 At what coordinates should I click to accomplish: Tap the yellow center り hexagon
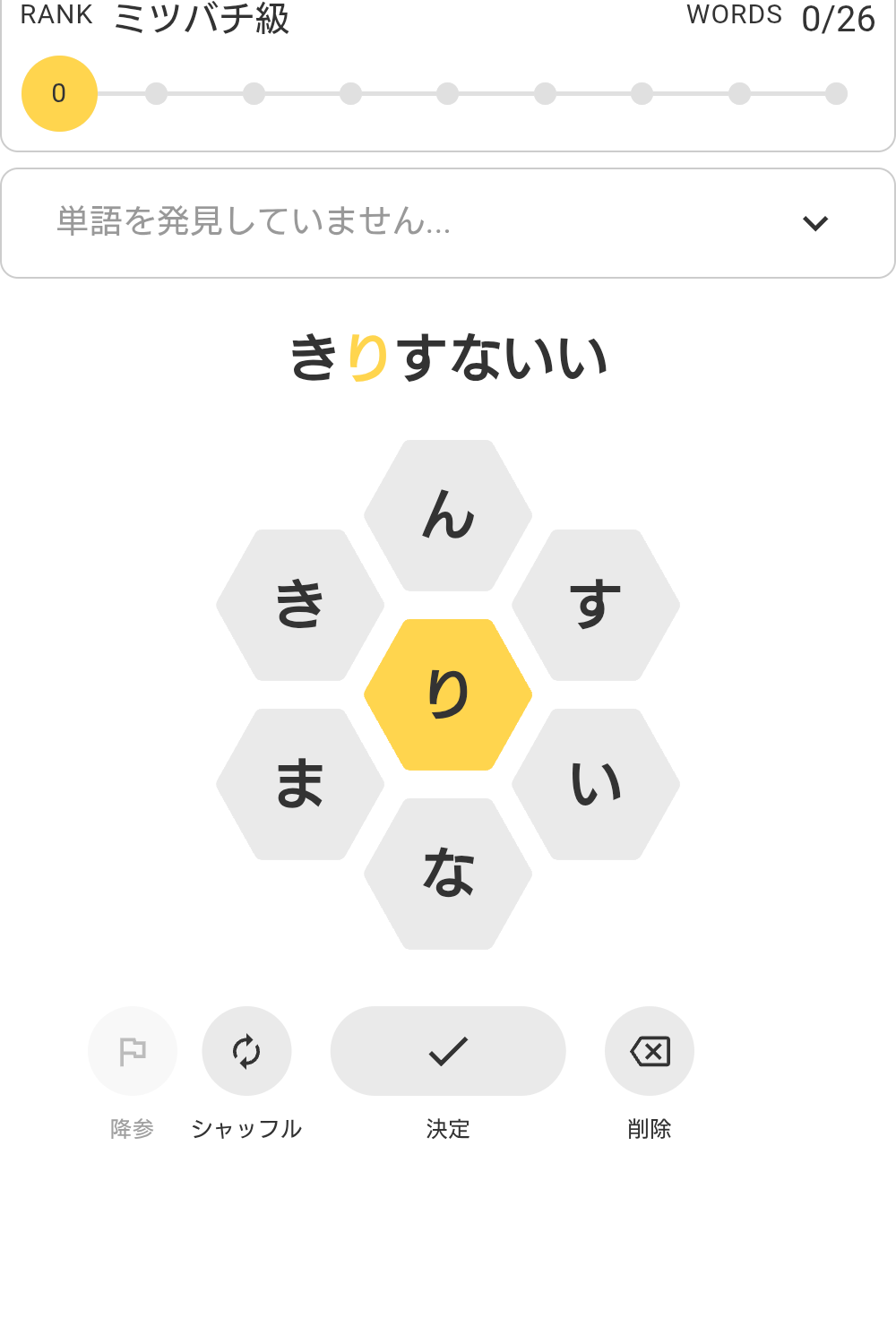point(448,694)
